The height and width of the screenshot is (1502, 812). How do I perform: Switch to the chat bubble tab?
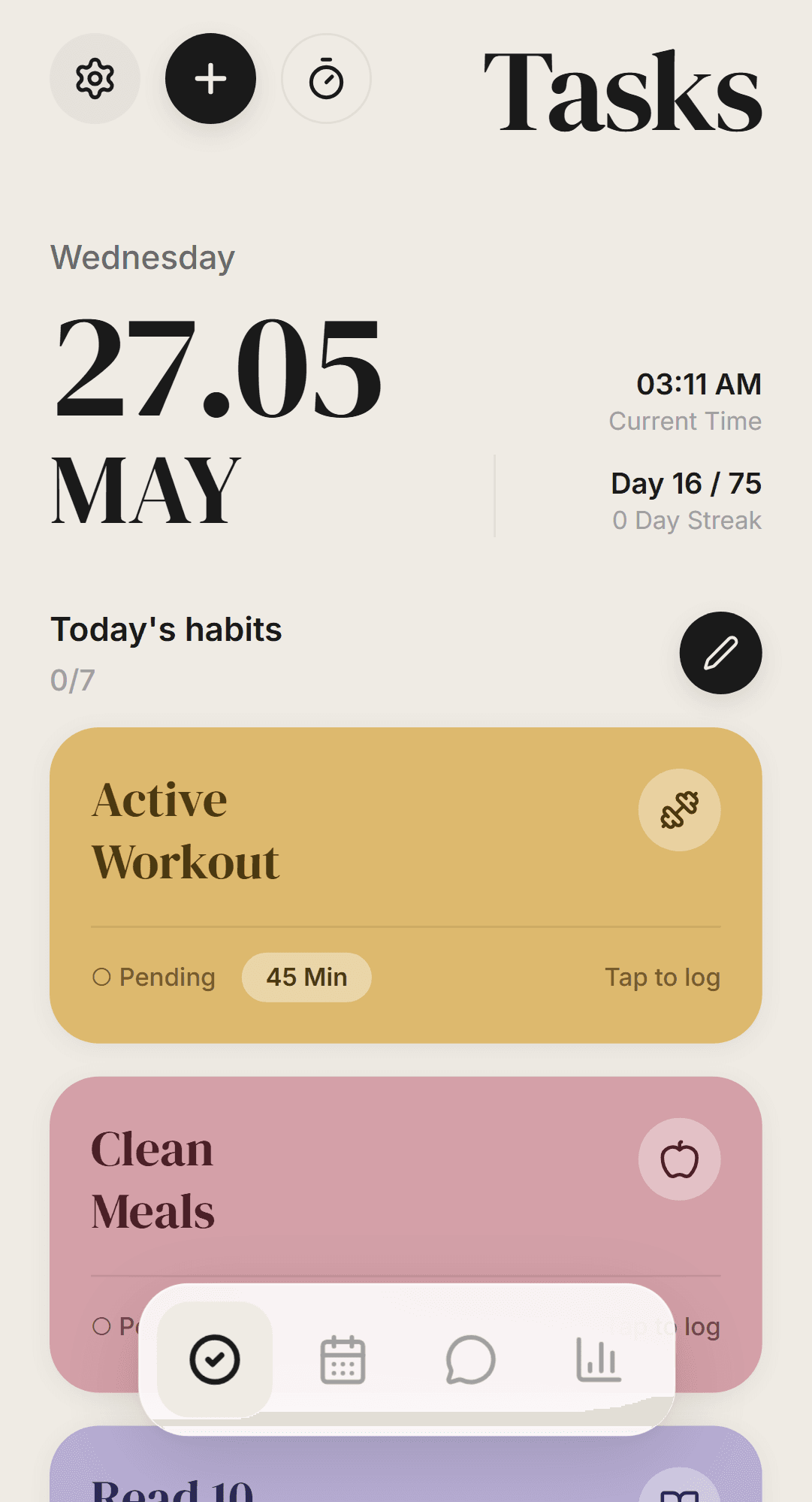pyautogui.click(x=470, y=1359)
